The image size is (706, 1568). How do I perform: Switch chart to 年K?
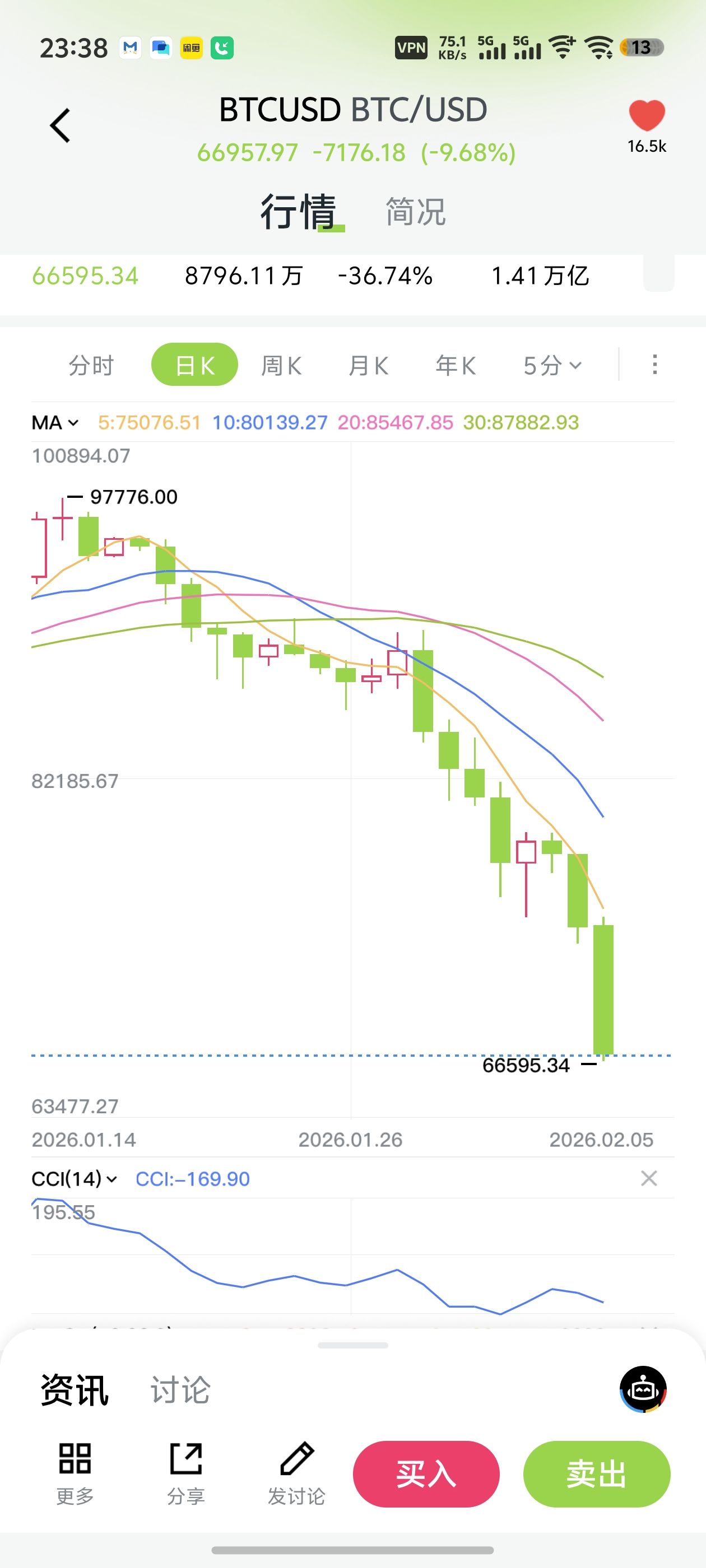(x=456, y=366)
